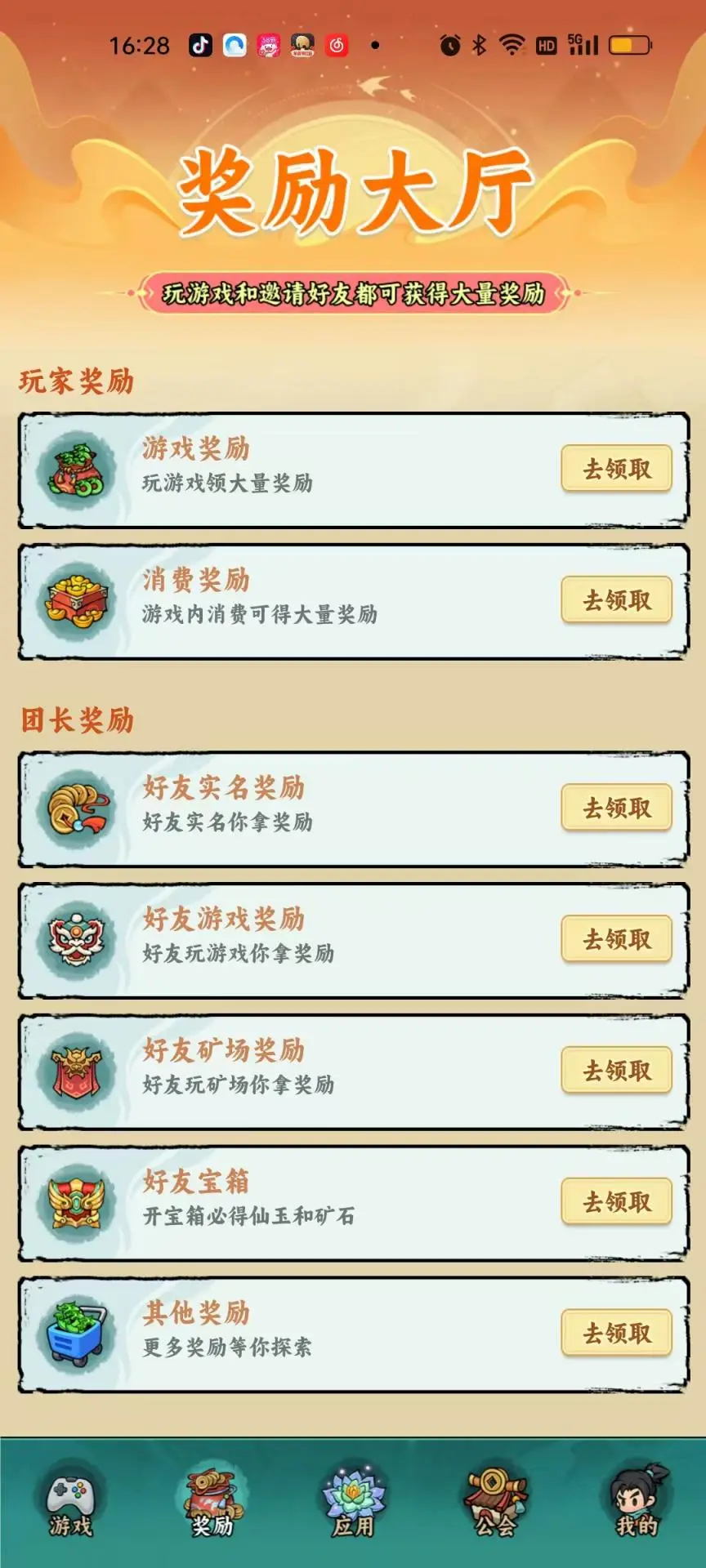Click 去领取 beside 好友实名奖励
This screenshot has width=706, height=1568.
[614, 808]
